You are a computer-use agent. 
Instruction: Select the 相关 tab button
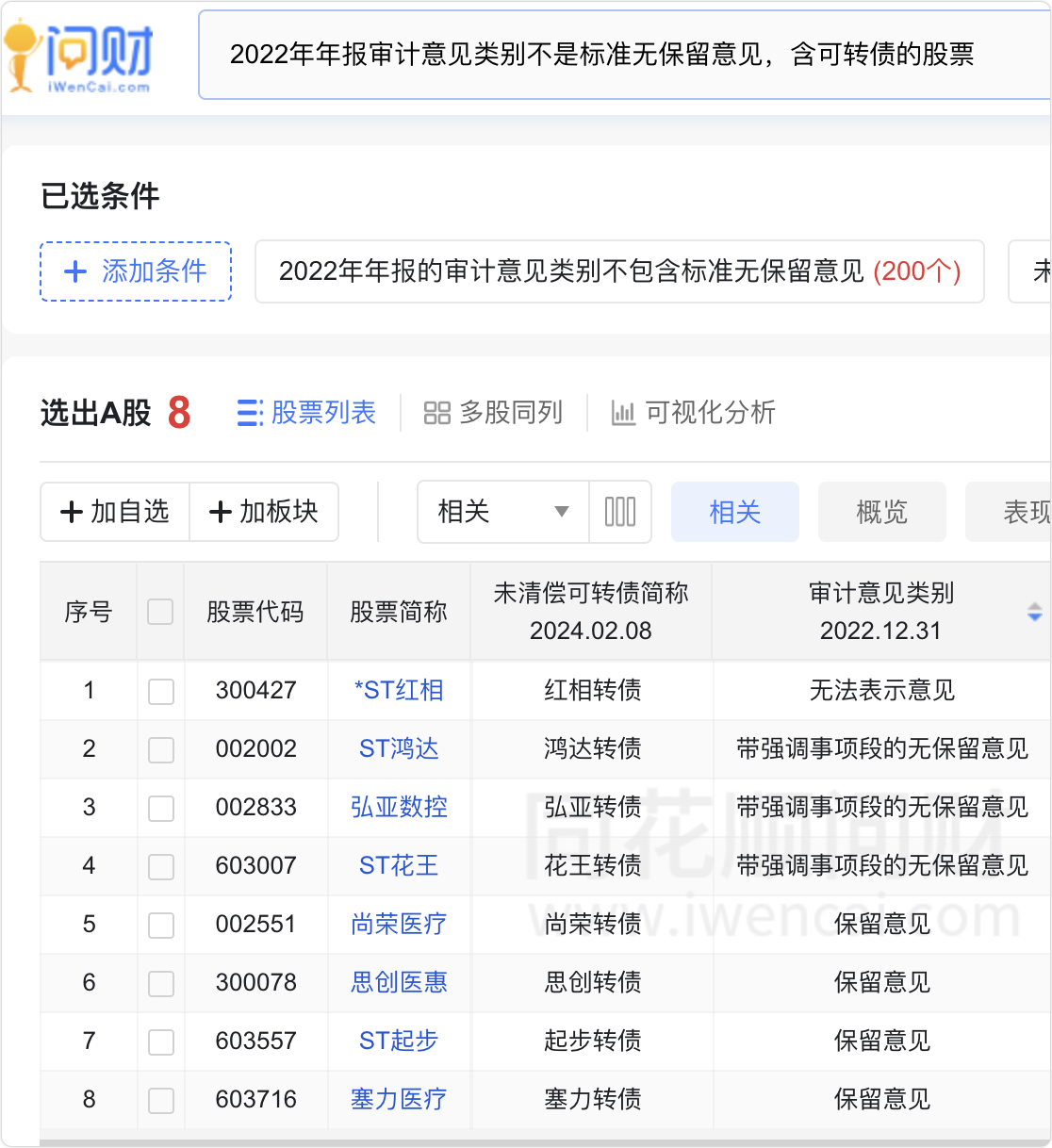click(x=734, y=512)
